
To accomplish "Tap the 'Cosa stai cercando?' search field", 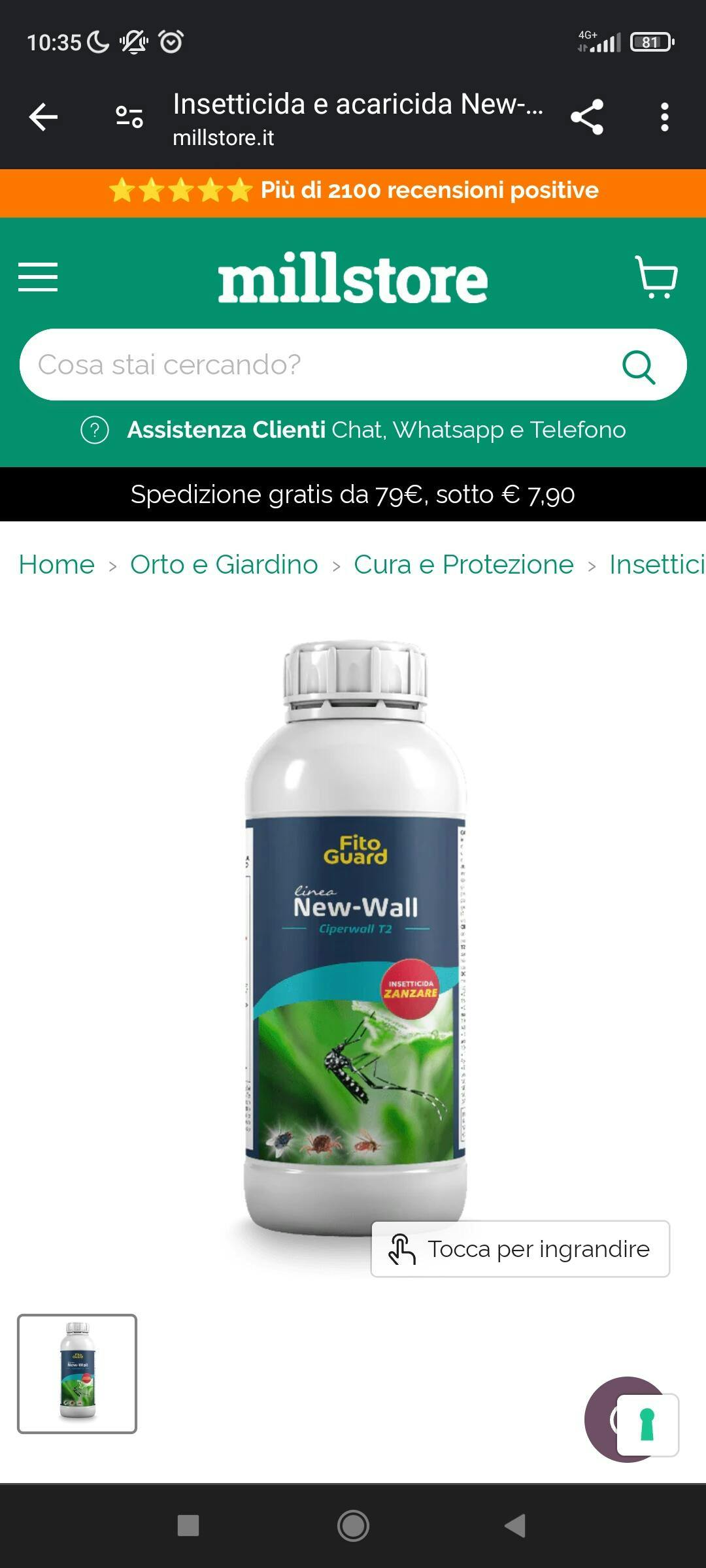I will 314,365.
